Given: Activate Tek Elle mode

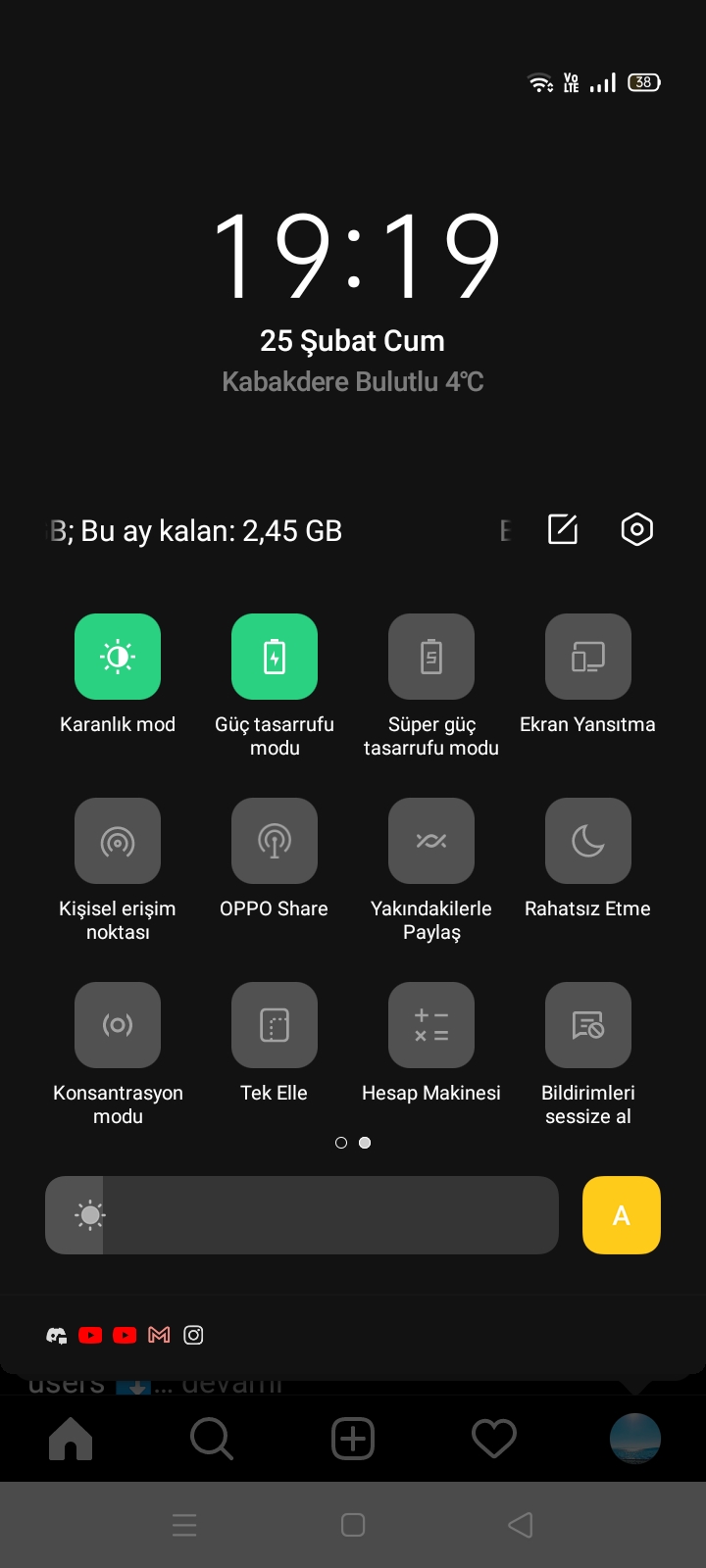Looking at the screenshot, I should pyautogui.click(x=275, y=1025).
